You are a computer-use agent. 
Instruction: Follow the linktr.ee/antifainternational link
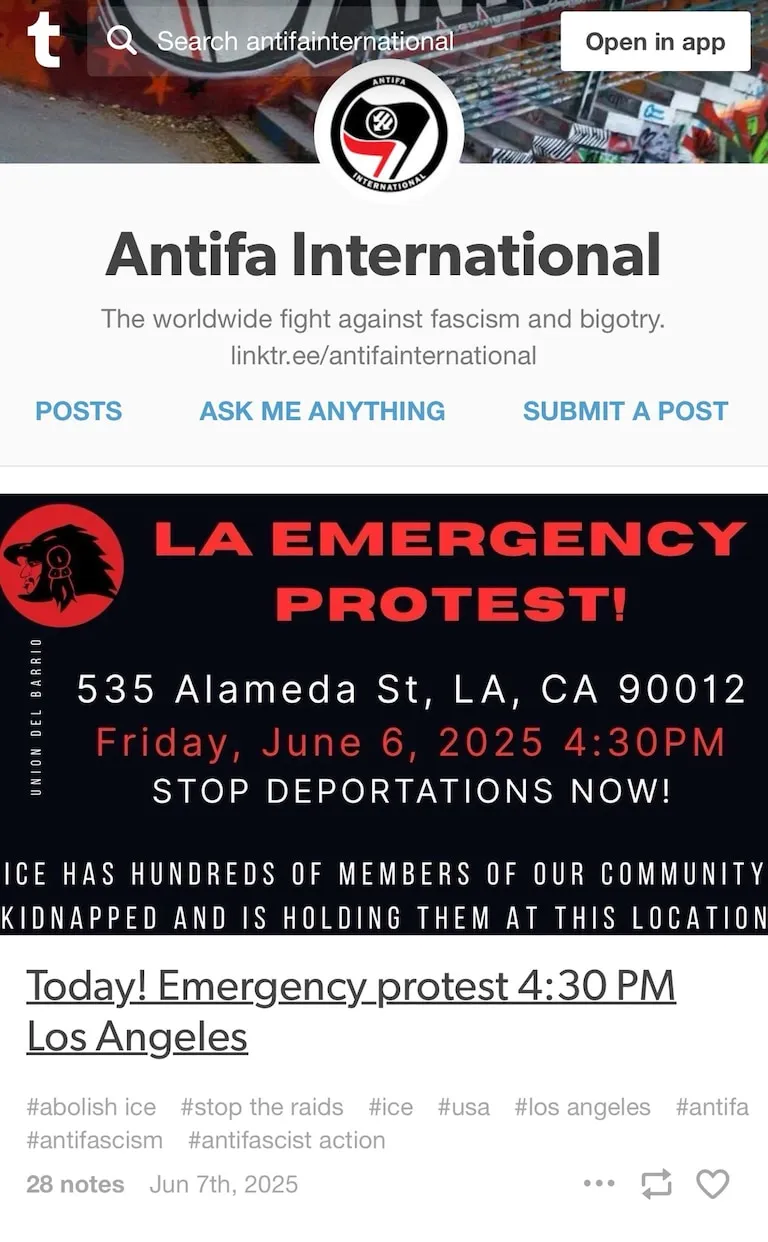point(383,355)
